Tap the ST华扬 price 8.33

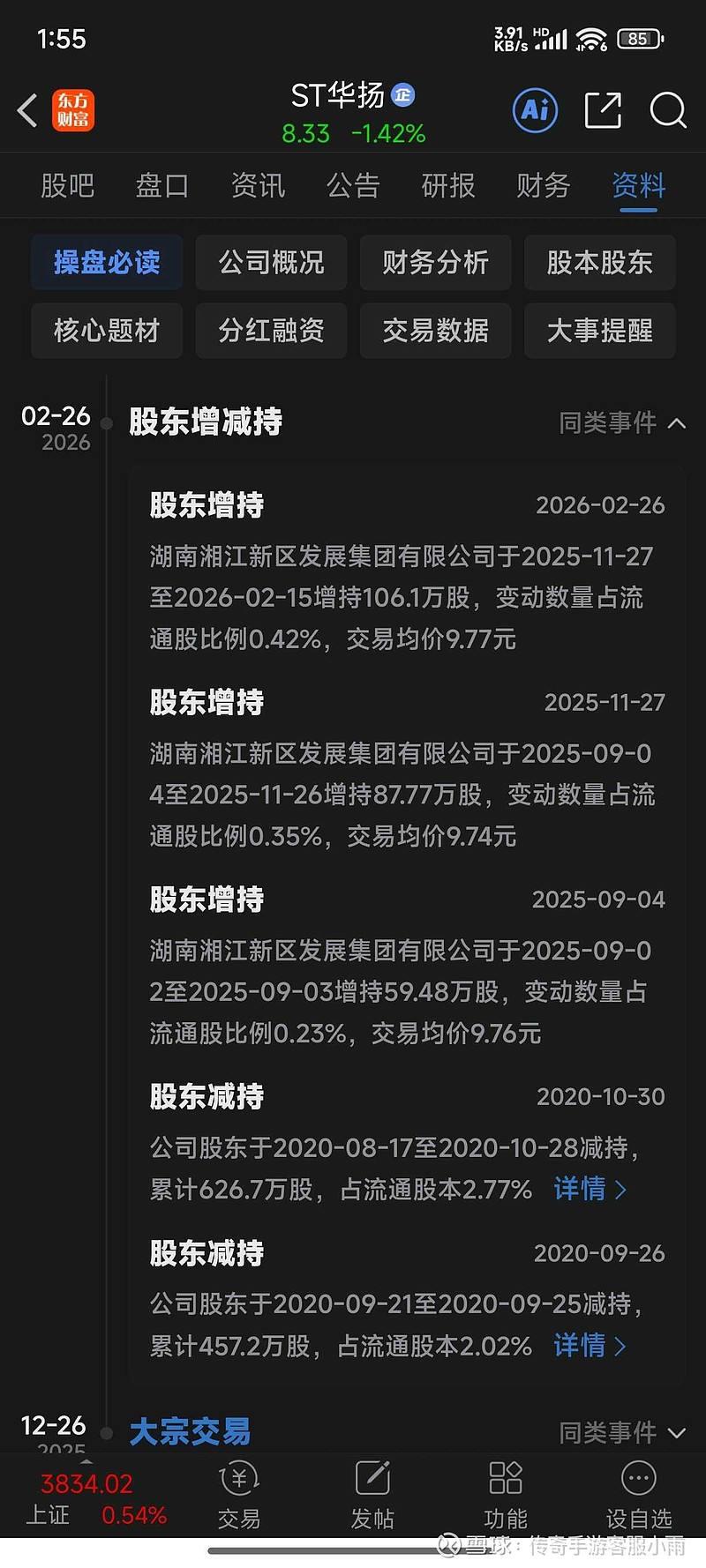pos(305,135)
